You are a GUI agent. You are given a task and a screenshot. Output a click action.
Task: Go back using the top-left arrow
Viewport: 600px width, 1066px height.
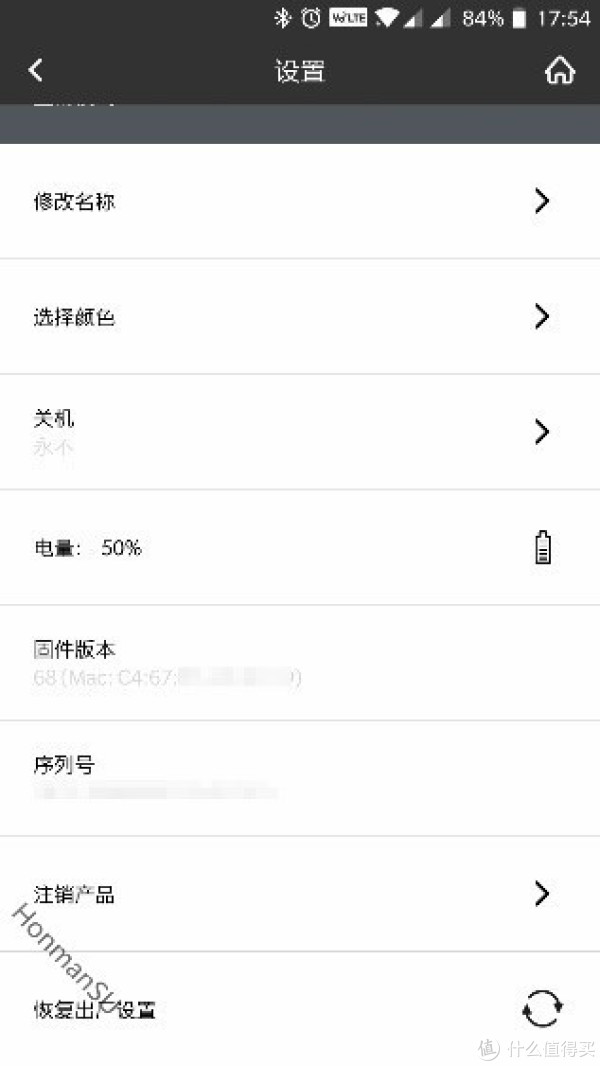pyautogui.click(x=36, y=70)
